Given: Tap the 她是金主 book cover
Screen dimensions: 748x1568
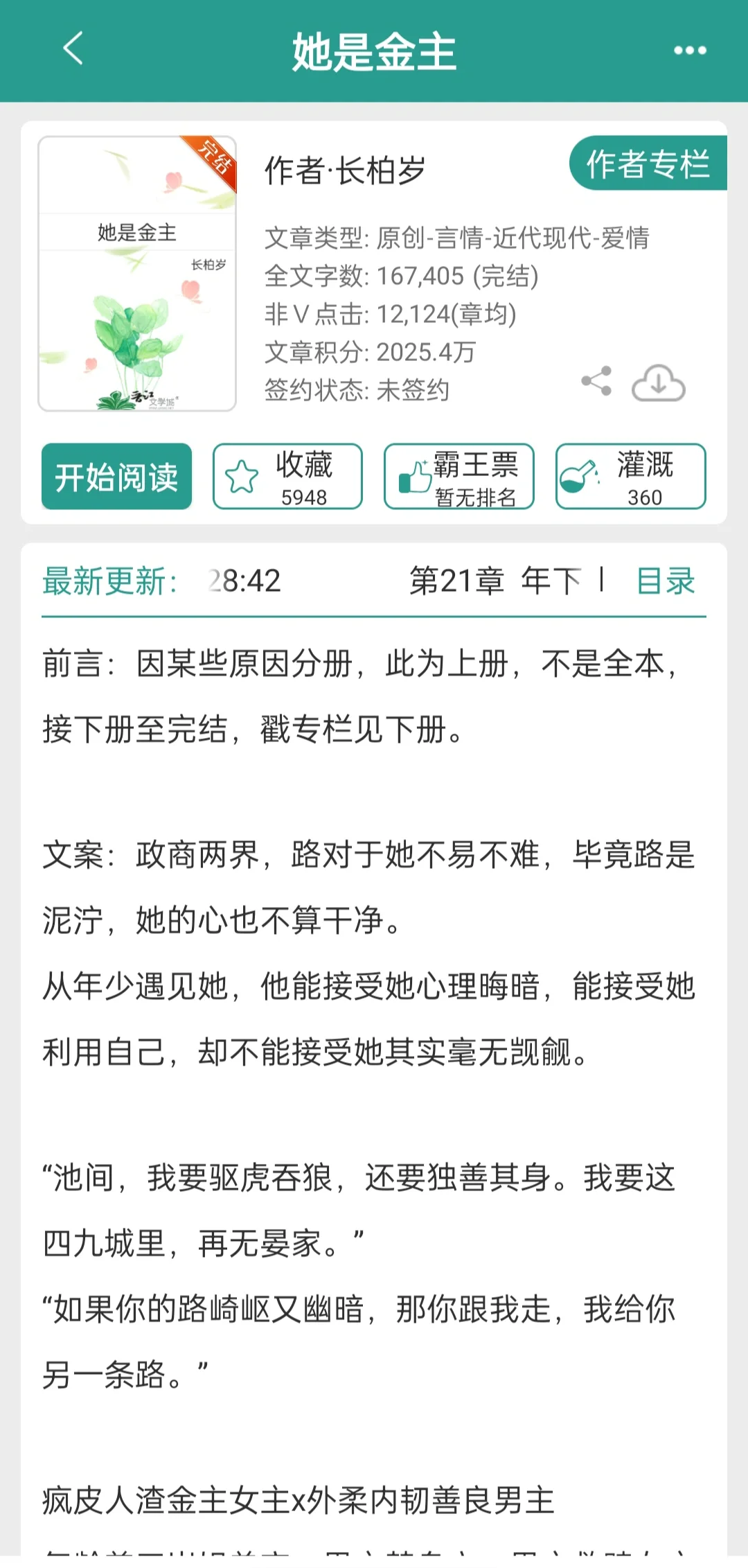Looking at the screenshot, I should [x=137, y=274].
